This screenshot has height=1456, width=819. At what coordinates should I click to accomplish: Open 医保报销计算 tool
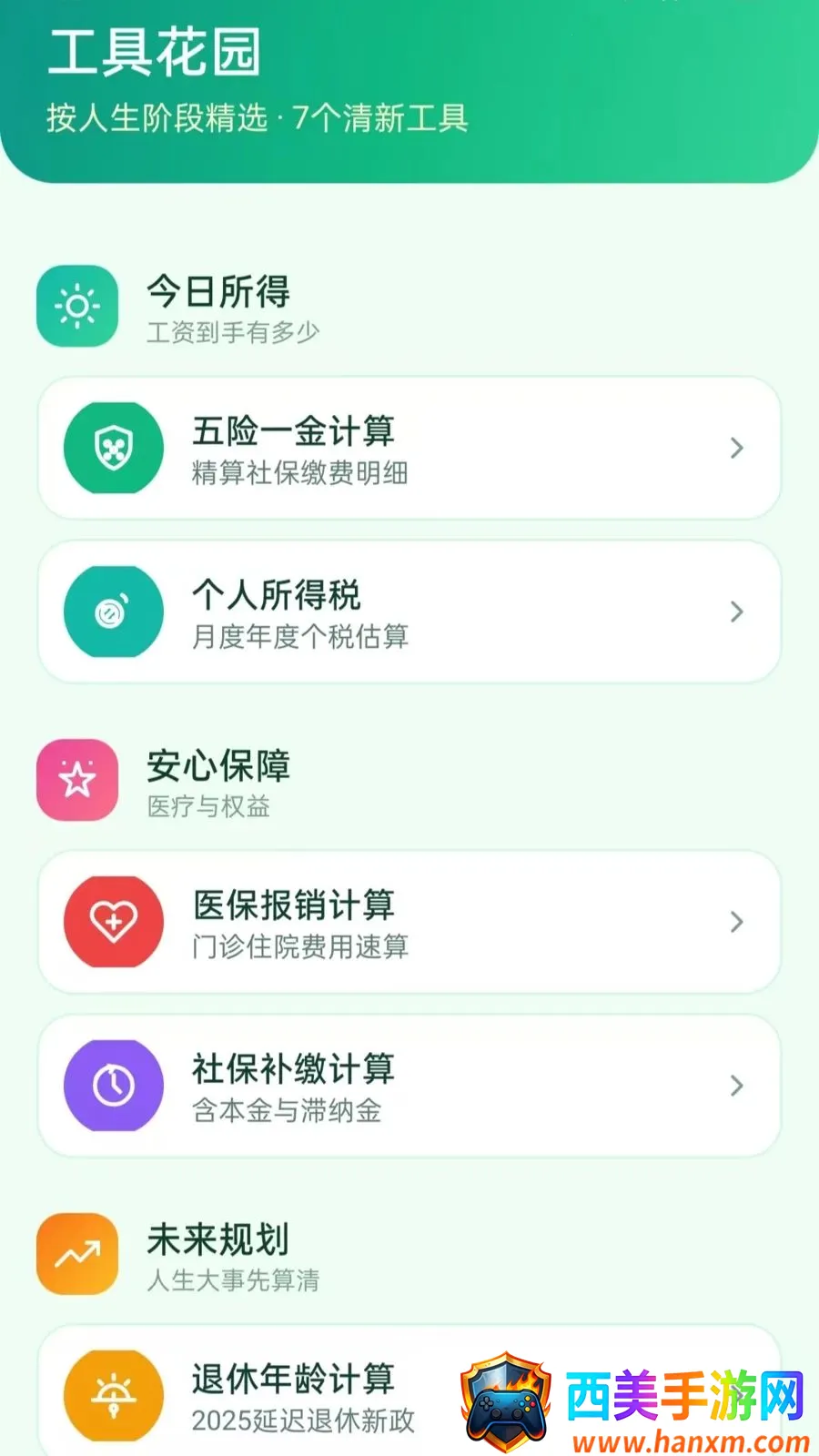(409, 922)
